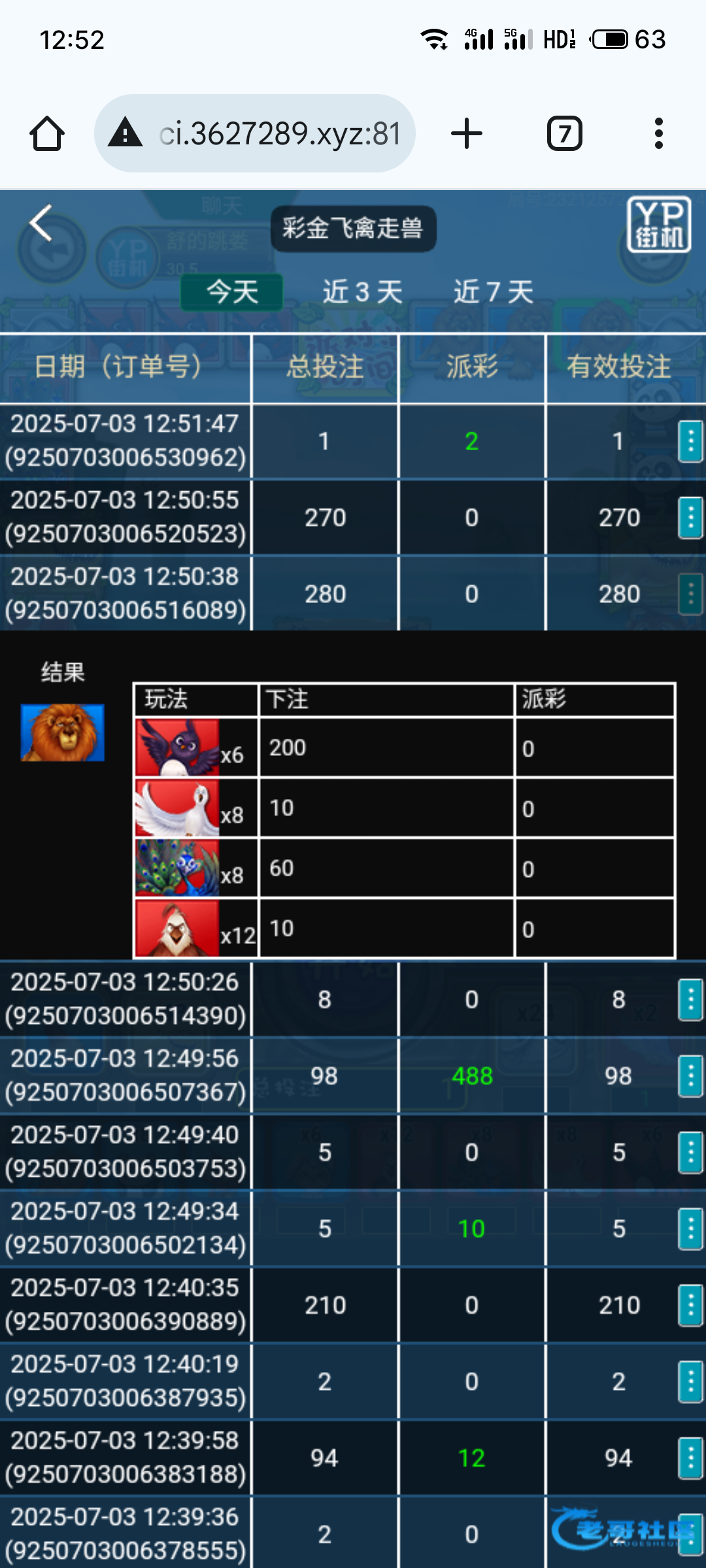Select the 近7天 tab

tap(494, 291)
